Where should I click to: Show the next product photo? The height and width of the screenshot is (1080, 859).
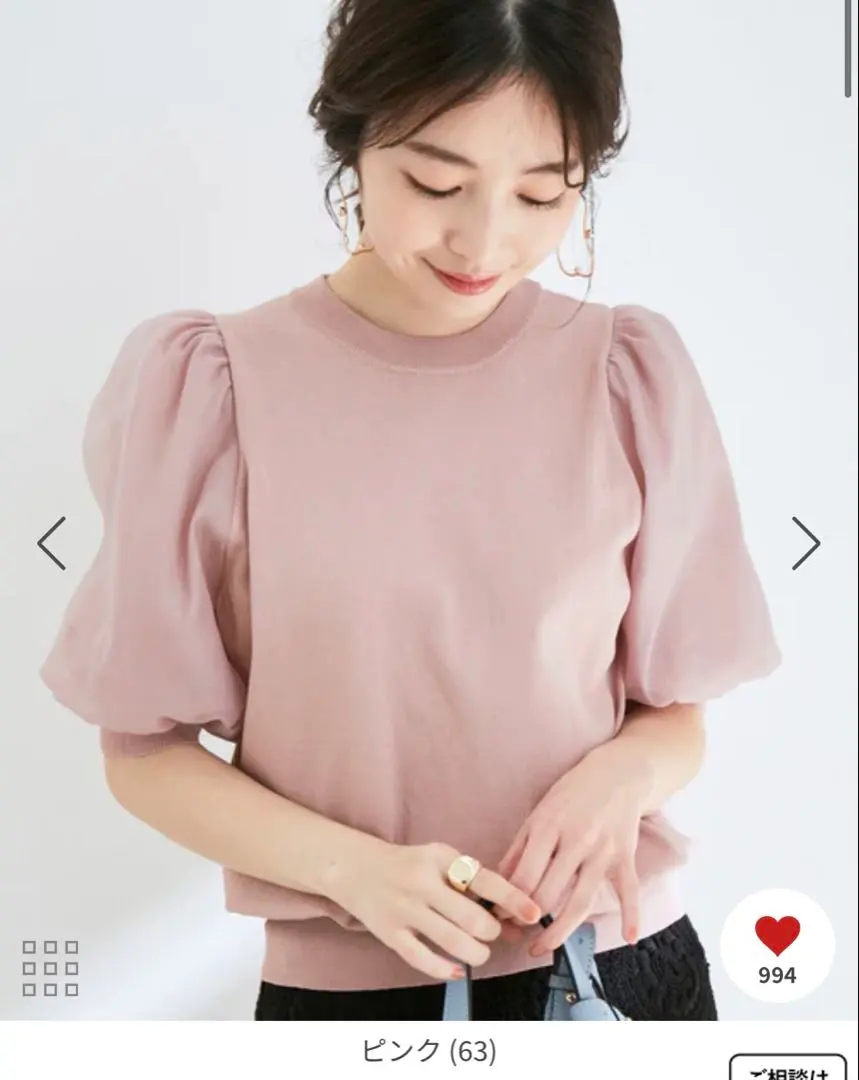pos(805,544)
